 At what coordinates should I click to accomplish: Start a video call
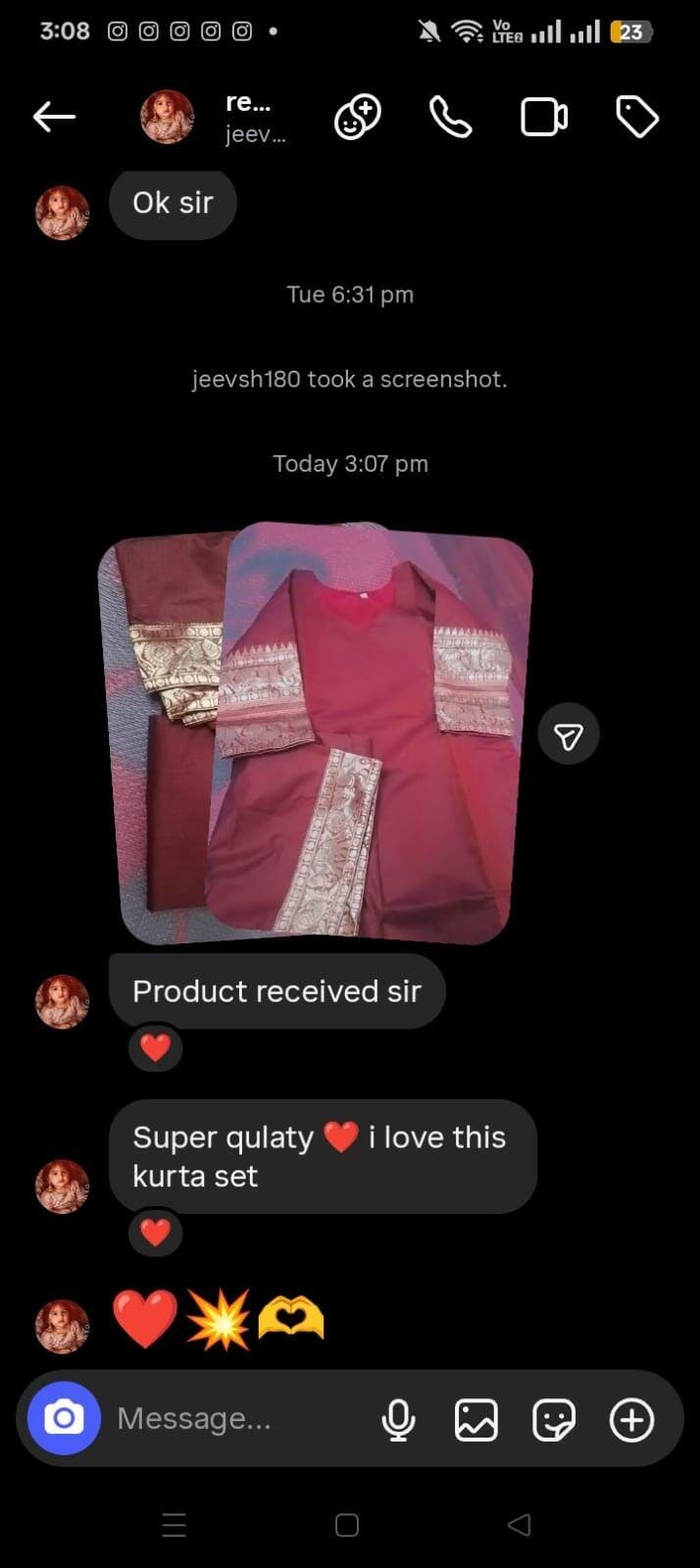[x=543, y=118]
